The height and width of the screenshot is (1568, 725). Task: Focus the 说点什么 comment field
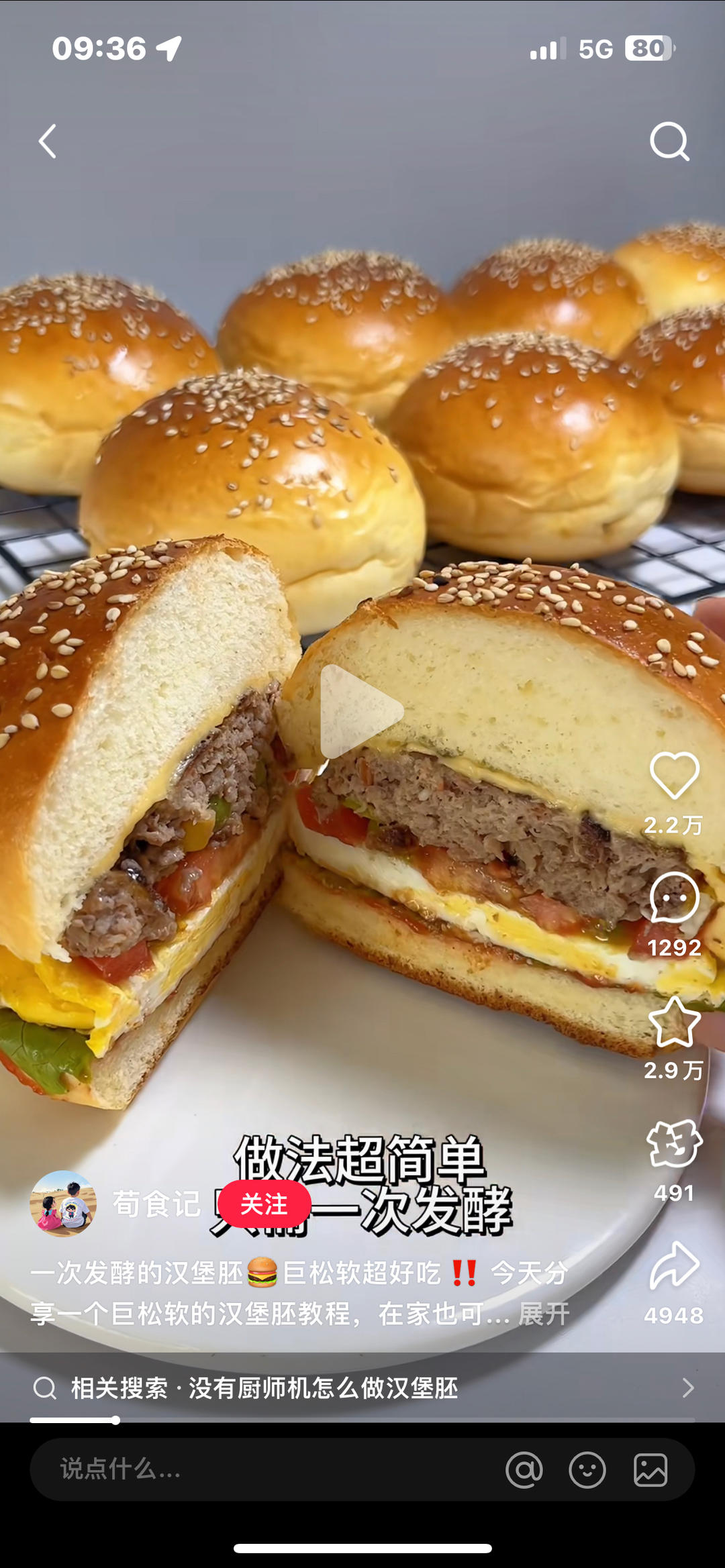tap(255, 1469)
